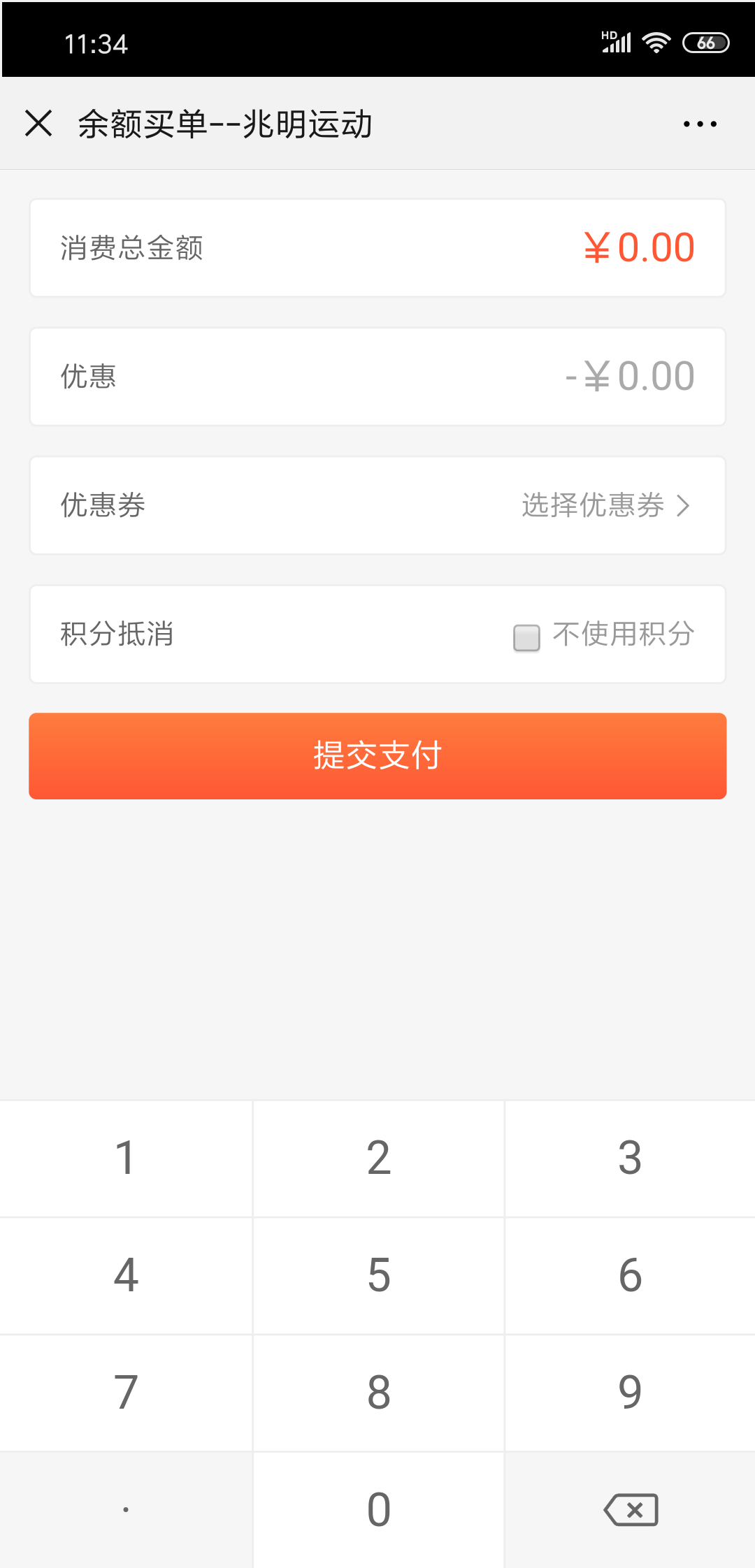Close the 余额买单 page
Image resolution: width=755 pixels, height=1568 pixels.
pyautogui.click(x=38, y=124)
